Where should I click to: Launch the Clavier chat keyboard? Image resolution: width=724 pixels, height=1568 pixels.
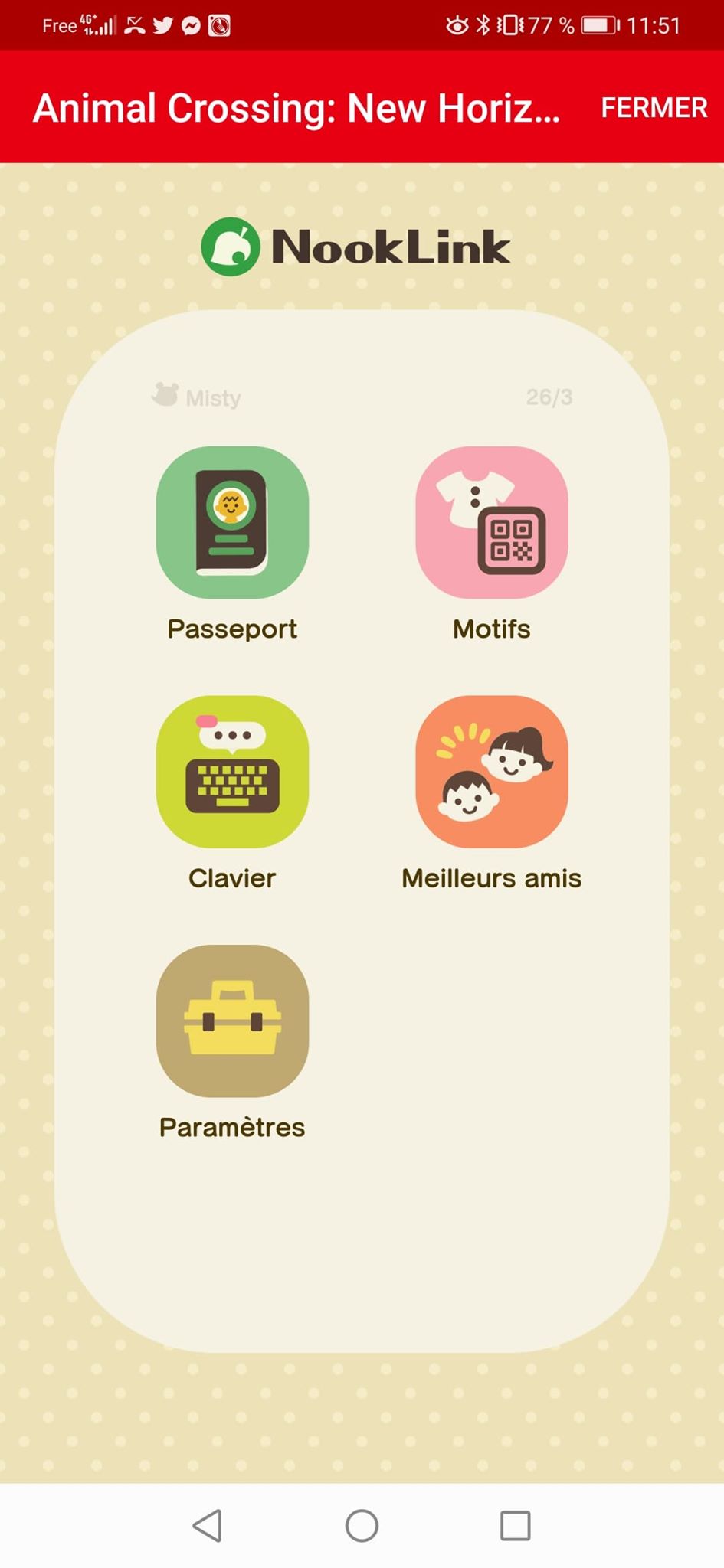coord(232,772)
